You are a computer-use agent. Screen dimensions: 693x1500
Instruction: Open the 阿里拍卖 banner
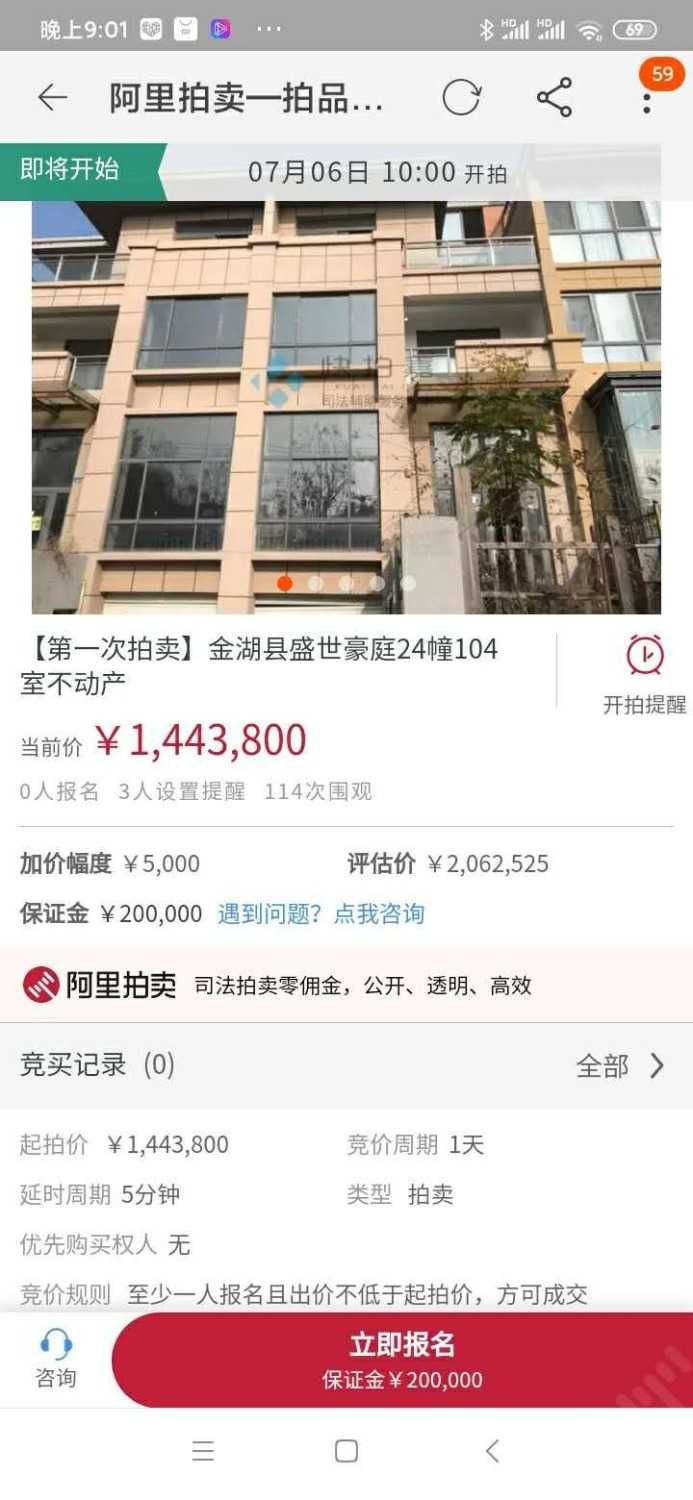point(346,986)
